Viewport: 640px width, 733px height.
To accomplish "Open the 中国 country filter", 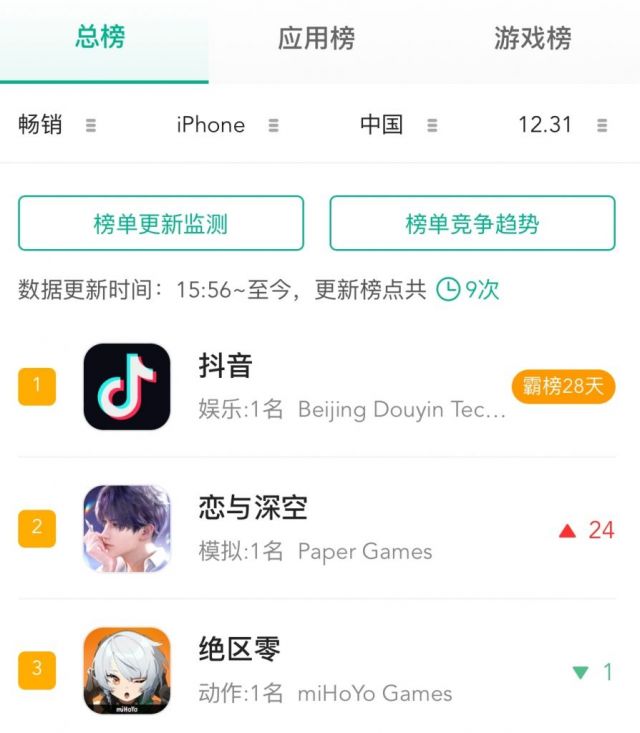I will point(398,125).
